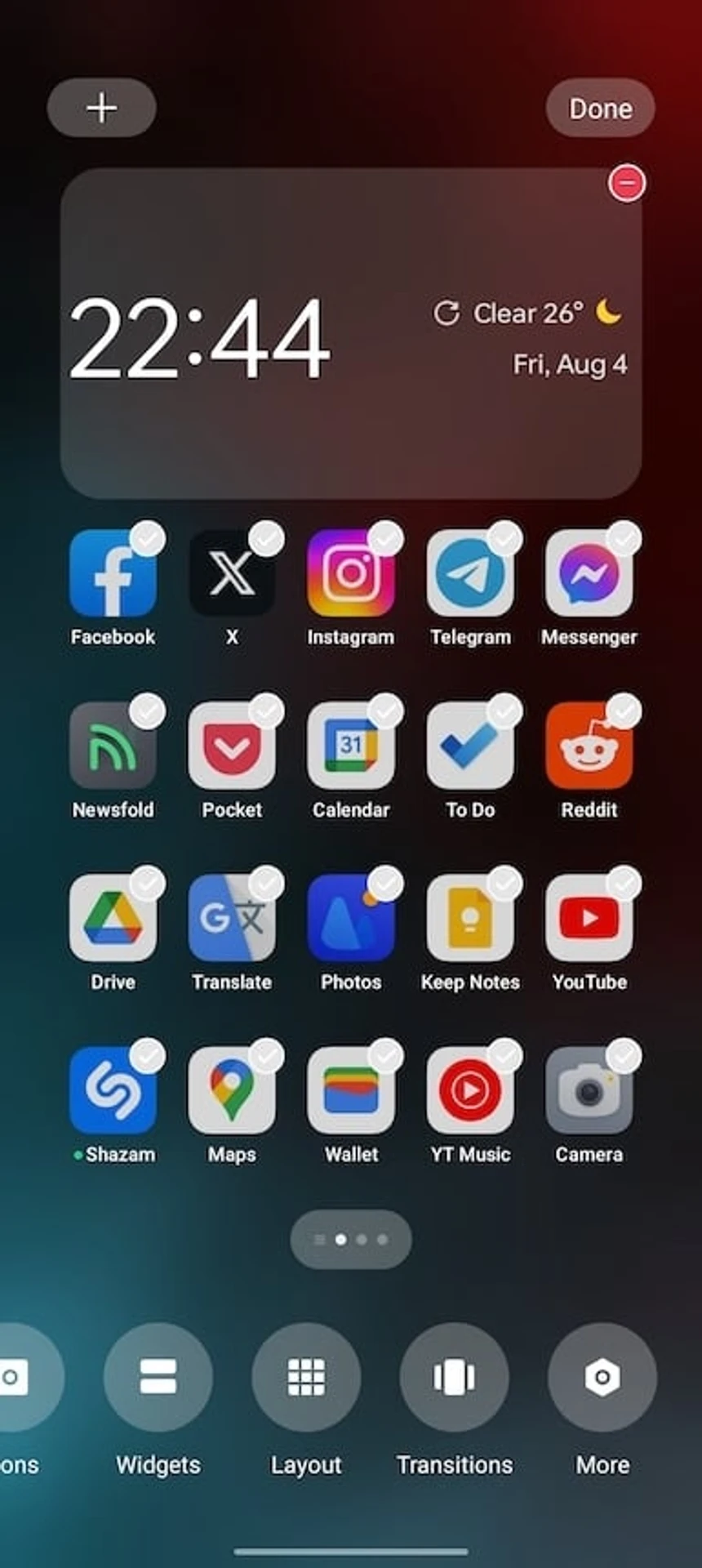Select the Reddit app icon
This screenshot has height=1568, width=702.
pos(589,747)
